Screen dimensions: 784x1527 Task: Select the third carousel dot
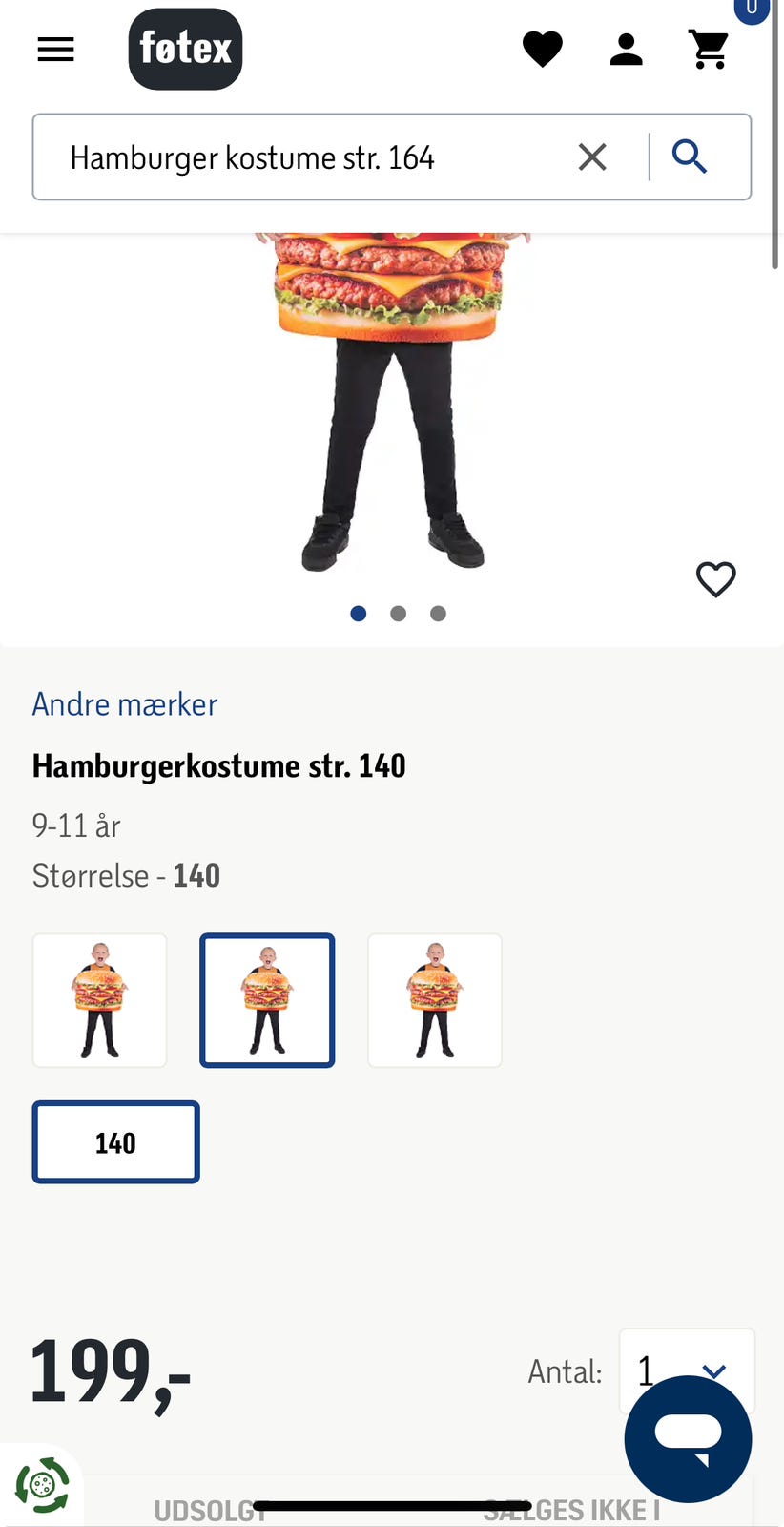tap(438, 613)
